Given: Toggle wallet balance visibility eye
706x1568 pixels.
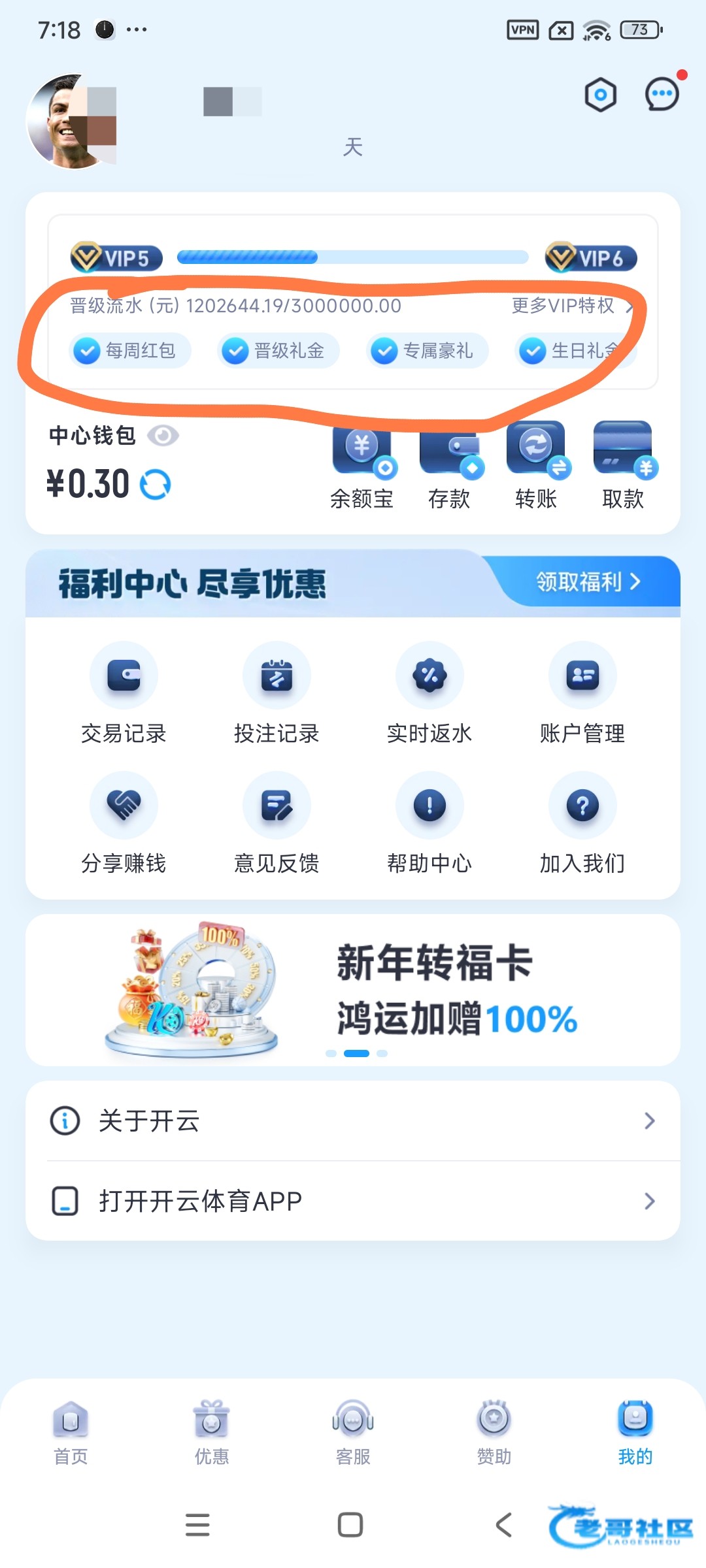Looking at the screenshot, I should coord(163,435).
